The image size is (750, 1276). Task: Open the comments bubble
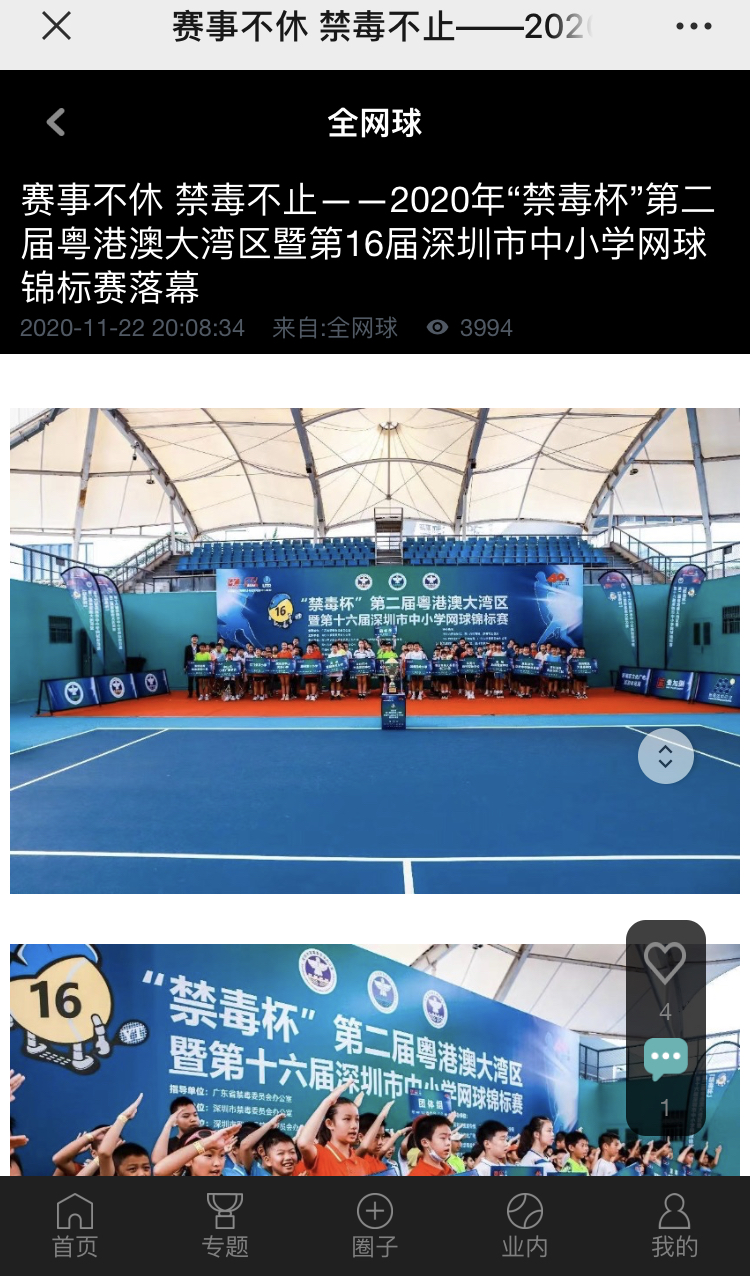(x=665, y=1060)
